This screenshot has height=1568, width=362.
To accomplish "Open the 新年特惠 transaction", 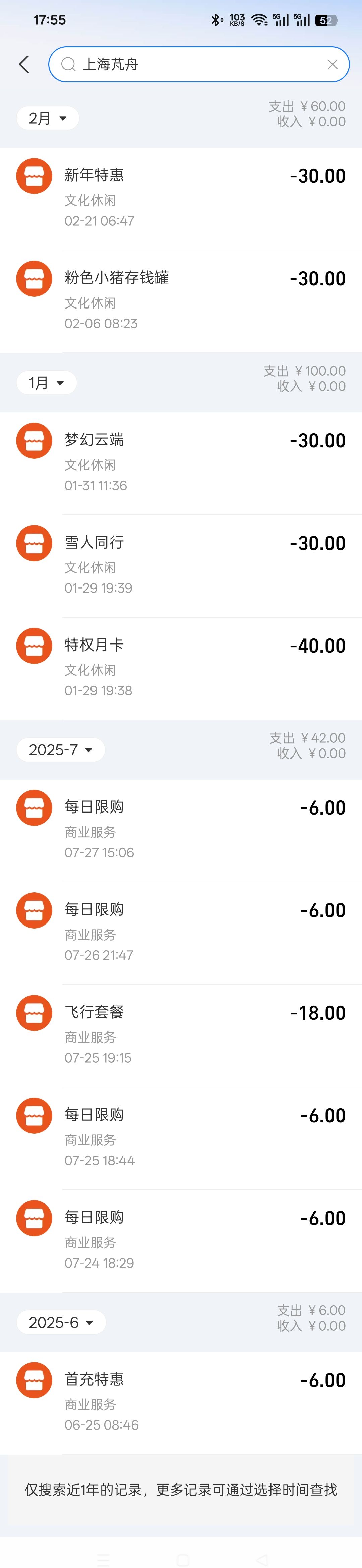I will (x=181, y=197).
